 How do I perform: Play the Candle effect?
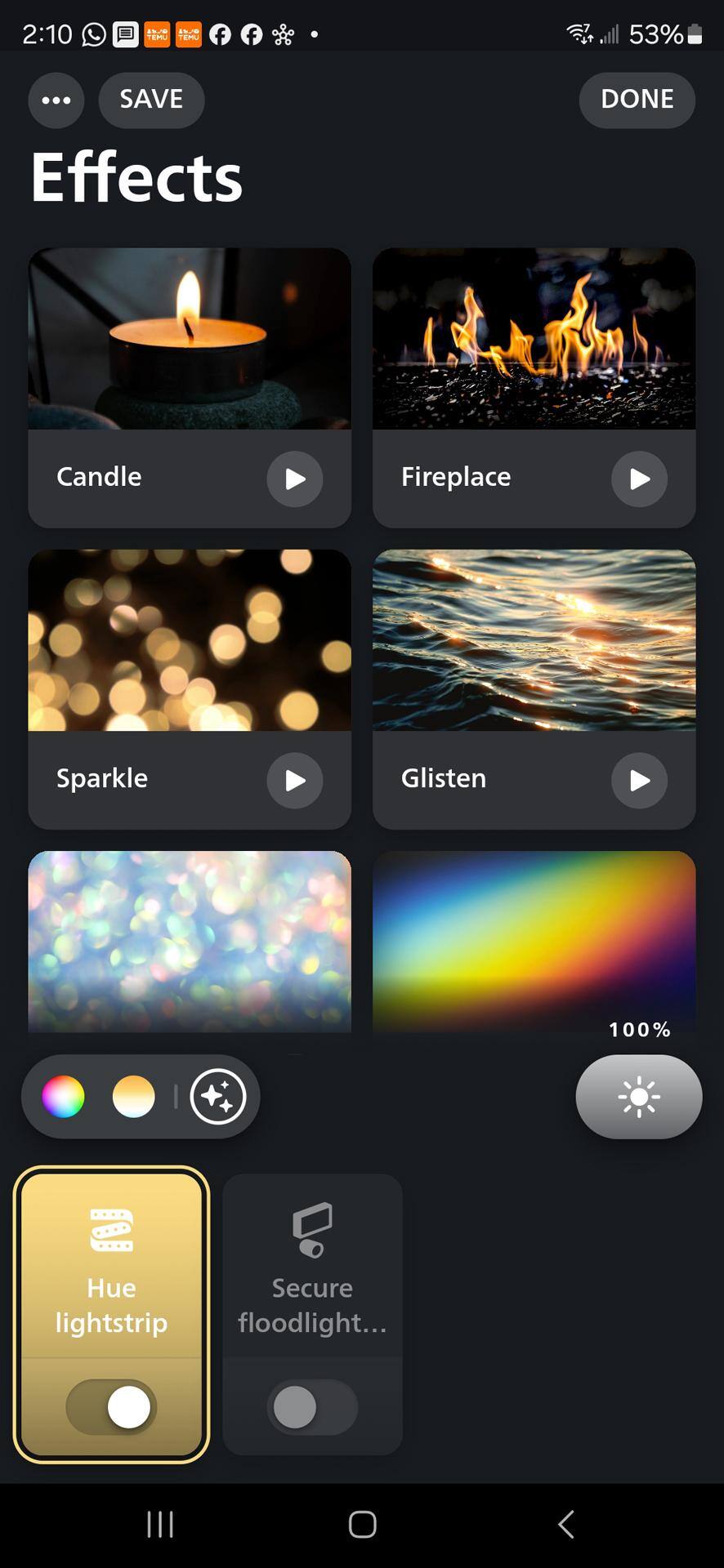click(294, 479)
